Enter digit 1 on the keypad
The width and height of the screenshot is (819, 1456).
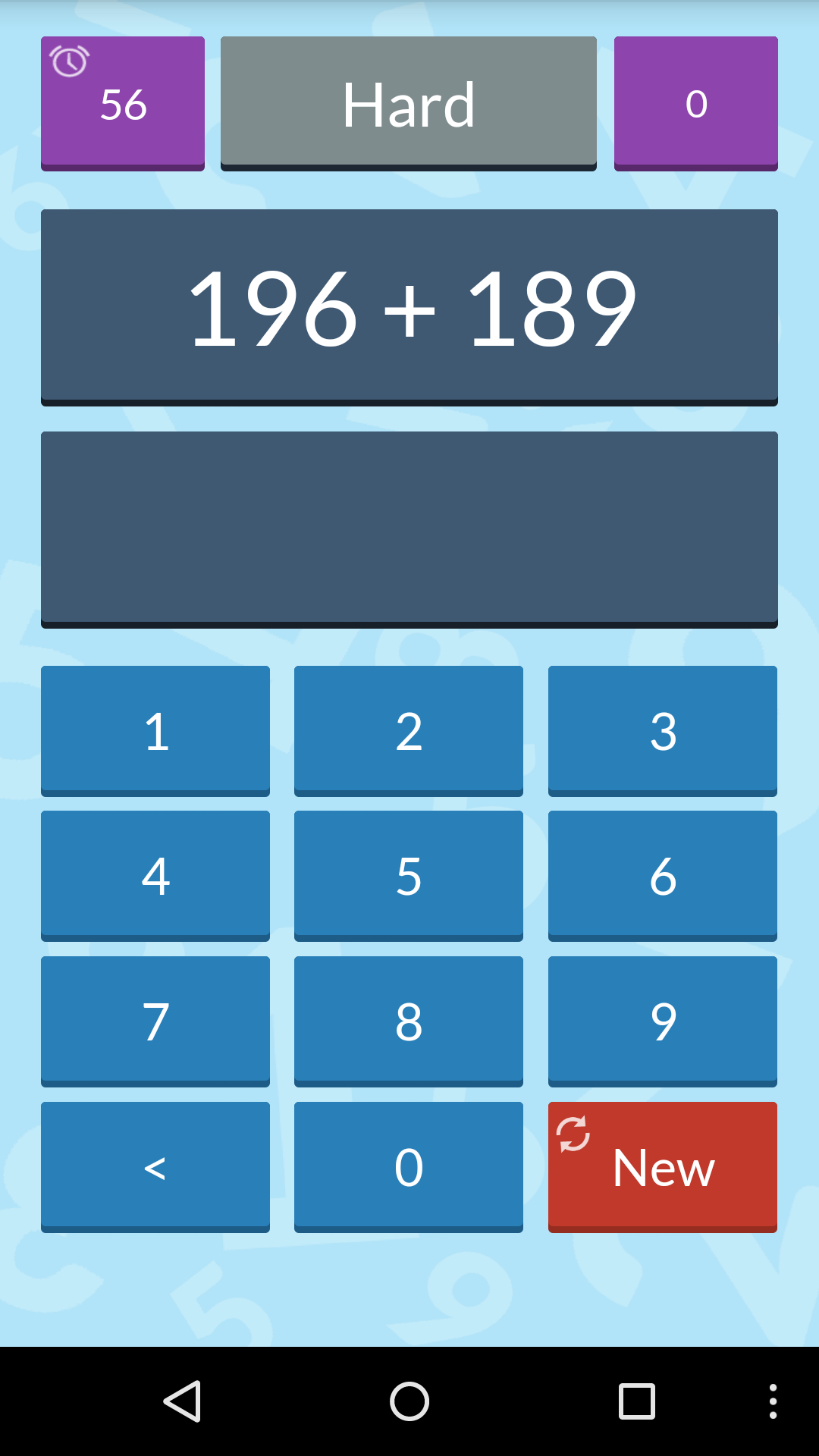[x=155, y=731]
